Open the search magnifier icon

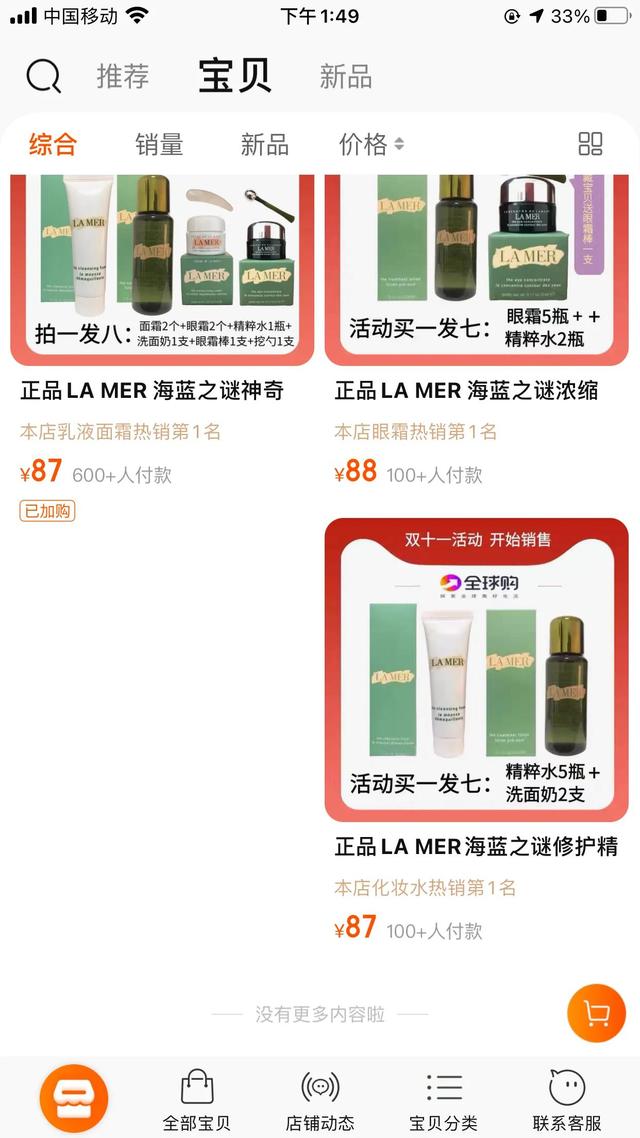pyautogui.click(x=43, y=76)
